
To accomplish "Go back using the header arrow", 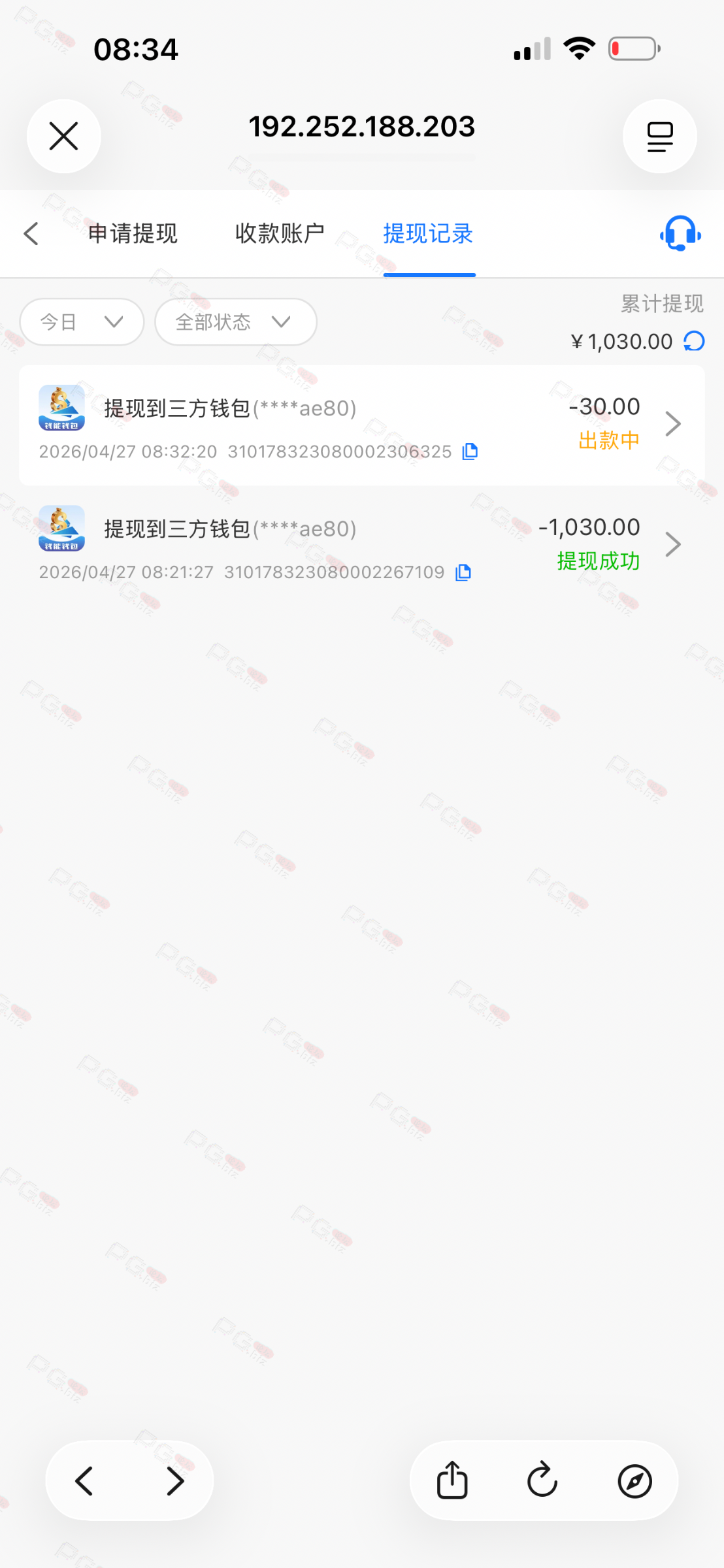I will point(31,233).
